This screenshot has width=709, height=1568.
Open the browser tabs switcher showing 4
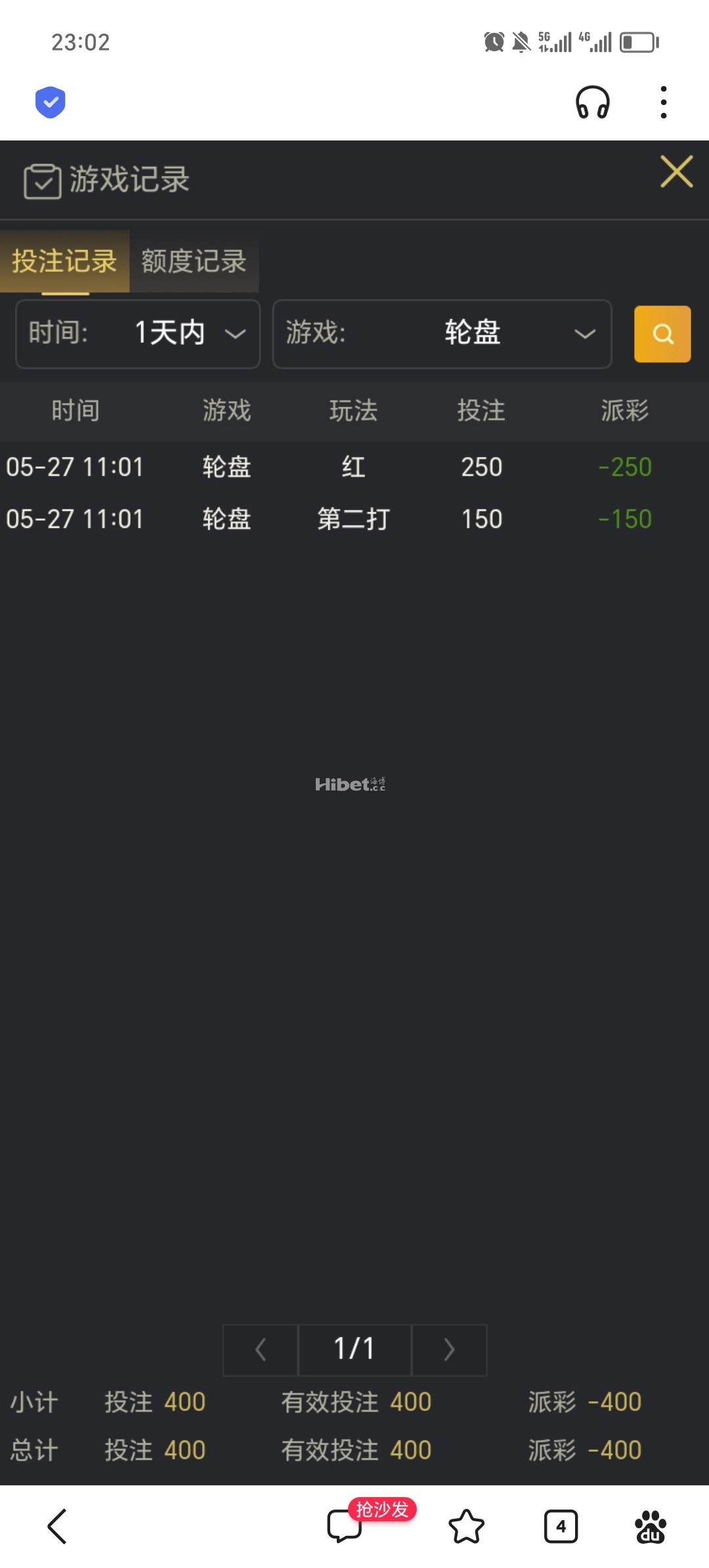pyautogui.click(x=561, y=1527)
